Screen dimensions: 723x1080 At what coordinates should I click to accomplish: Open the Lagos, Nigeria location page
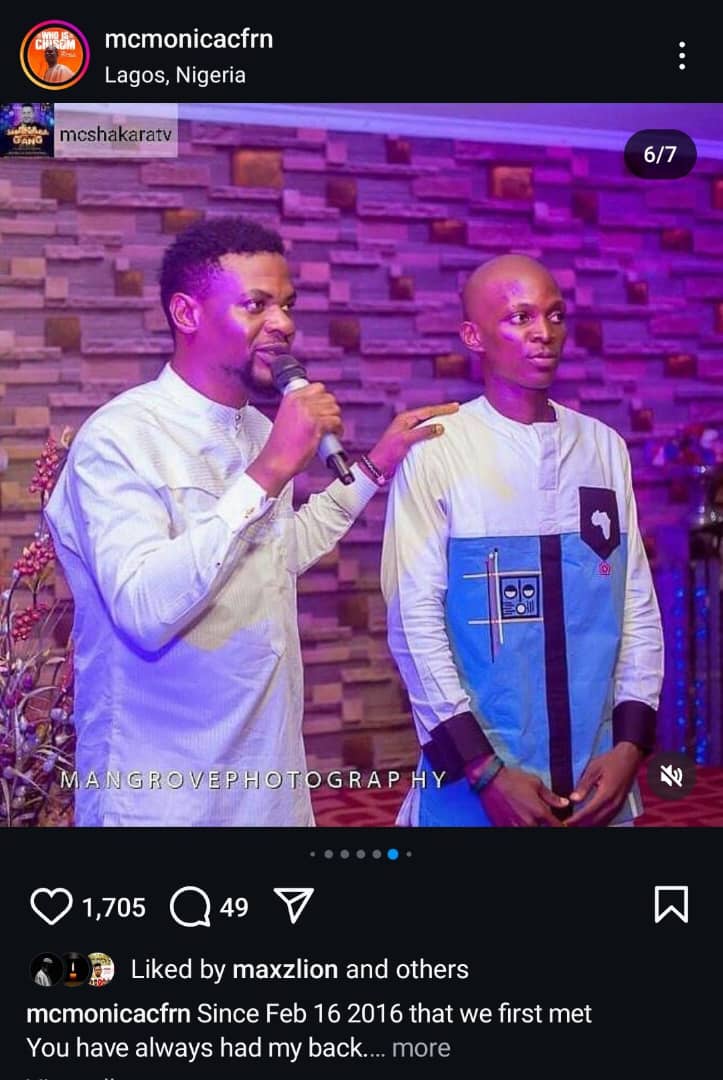(x=174, y=75)
